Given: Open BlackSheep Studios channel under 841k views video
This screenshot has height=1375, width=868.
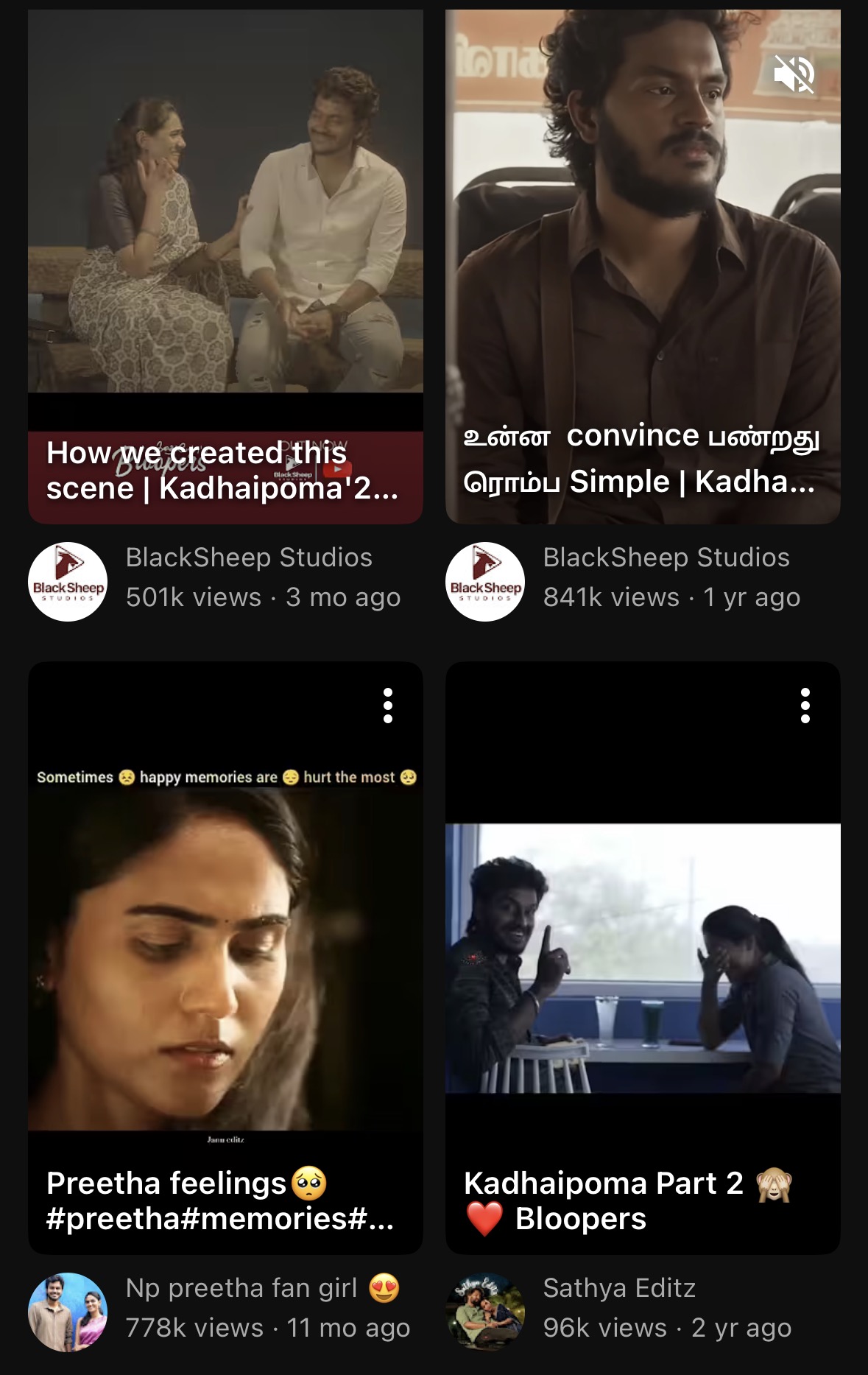Looking at the screenshot, I should [x=485, y=582].
